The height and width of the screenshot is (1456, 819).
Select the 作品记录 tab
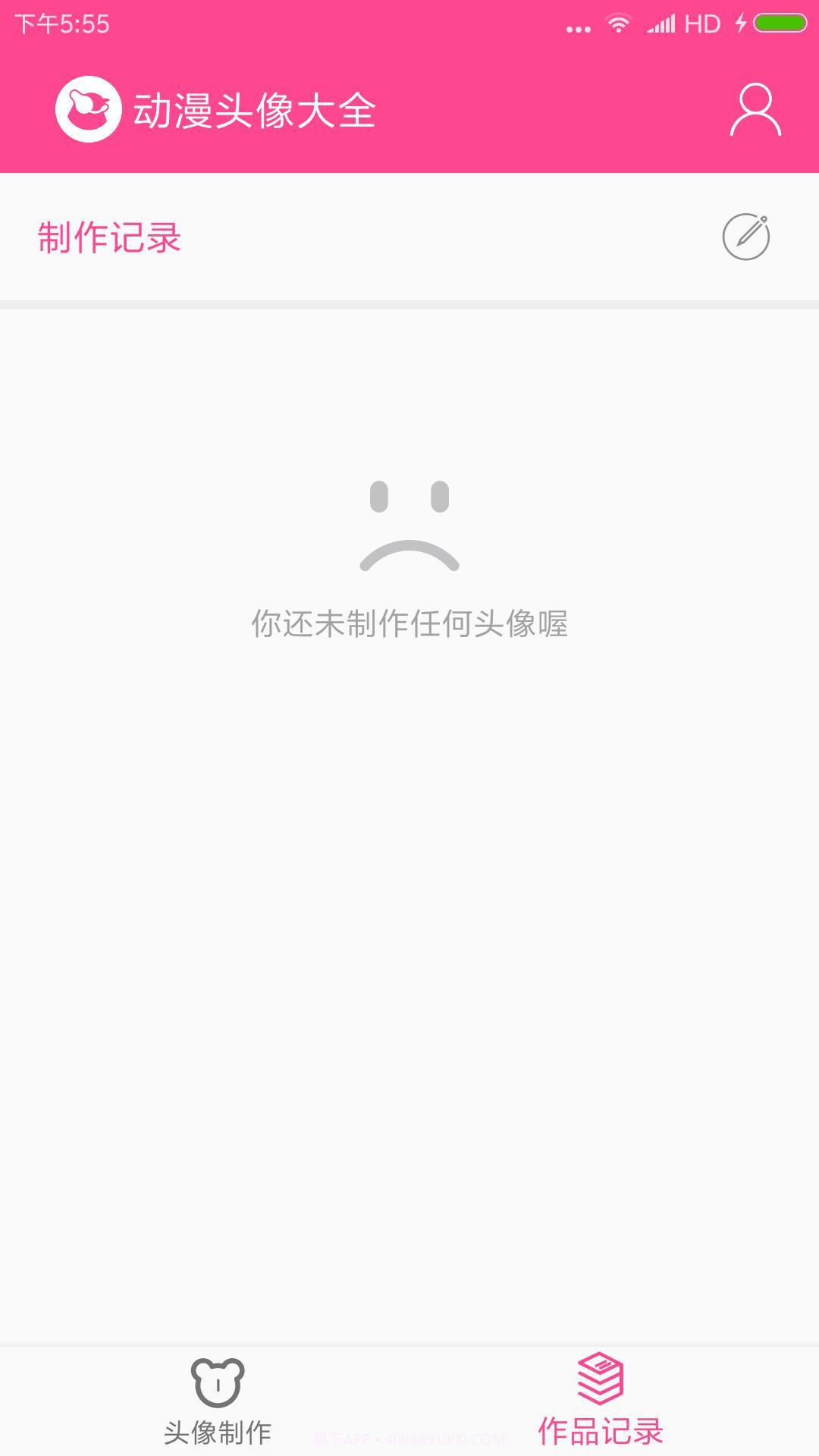click(600, 1402)
